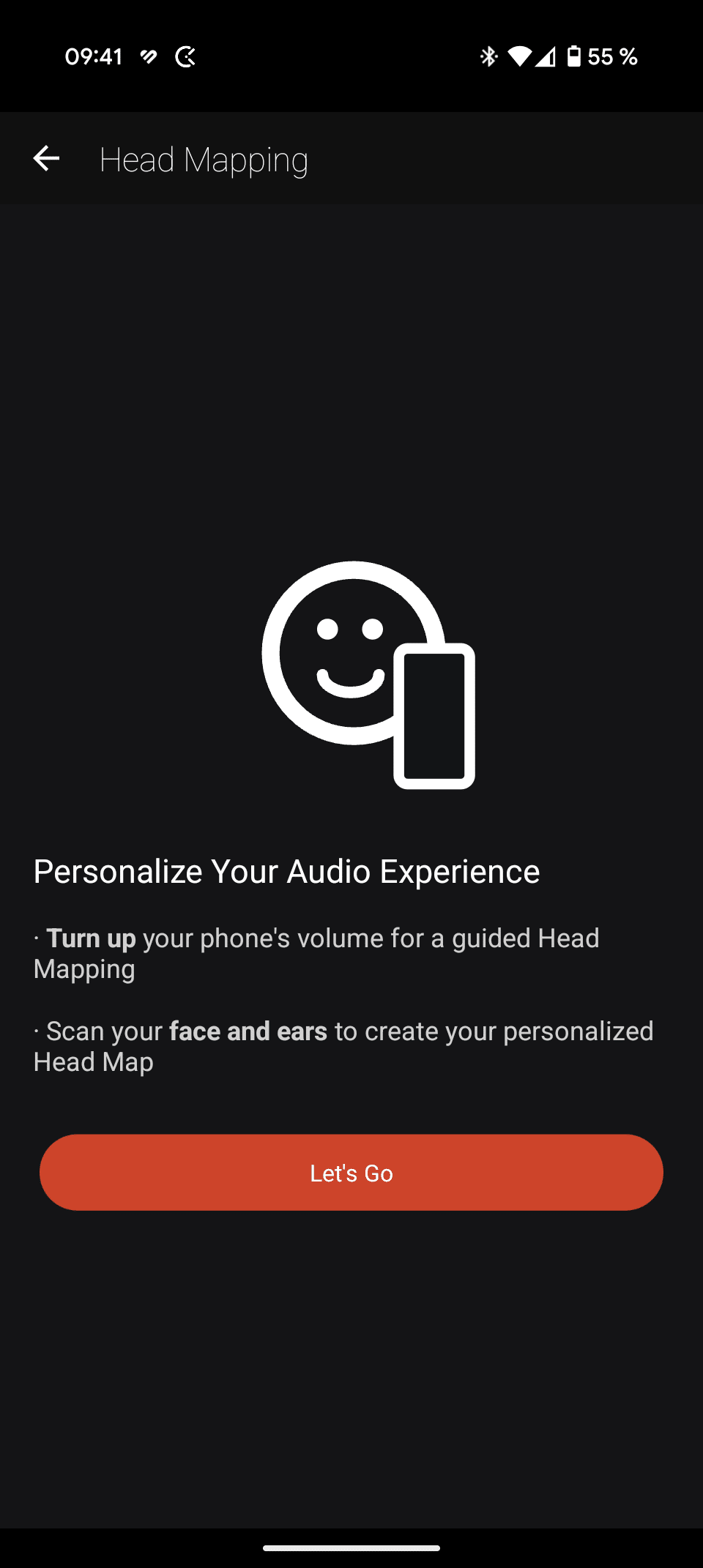Go back from Head Mapping screen
The width and height of the screenshot is (703, 1568).
[46, 158]
